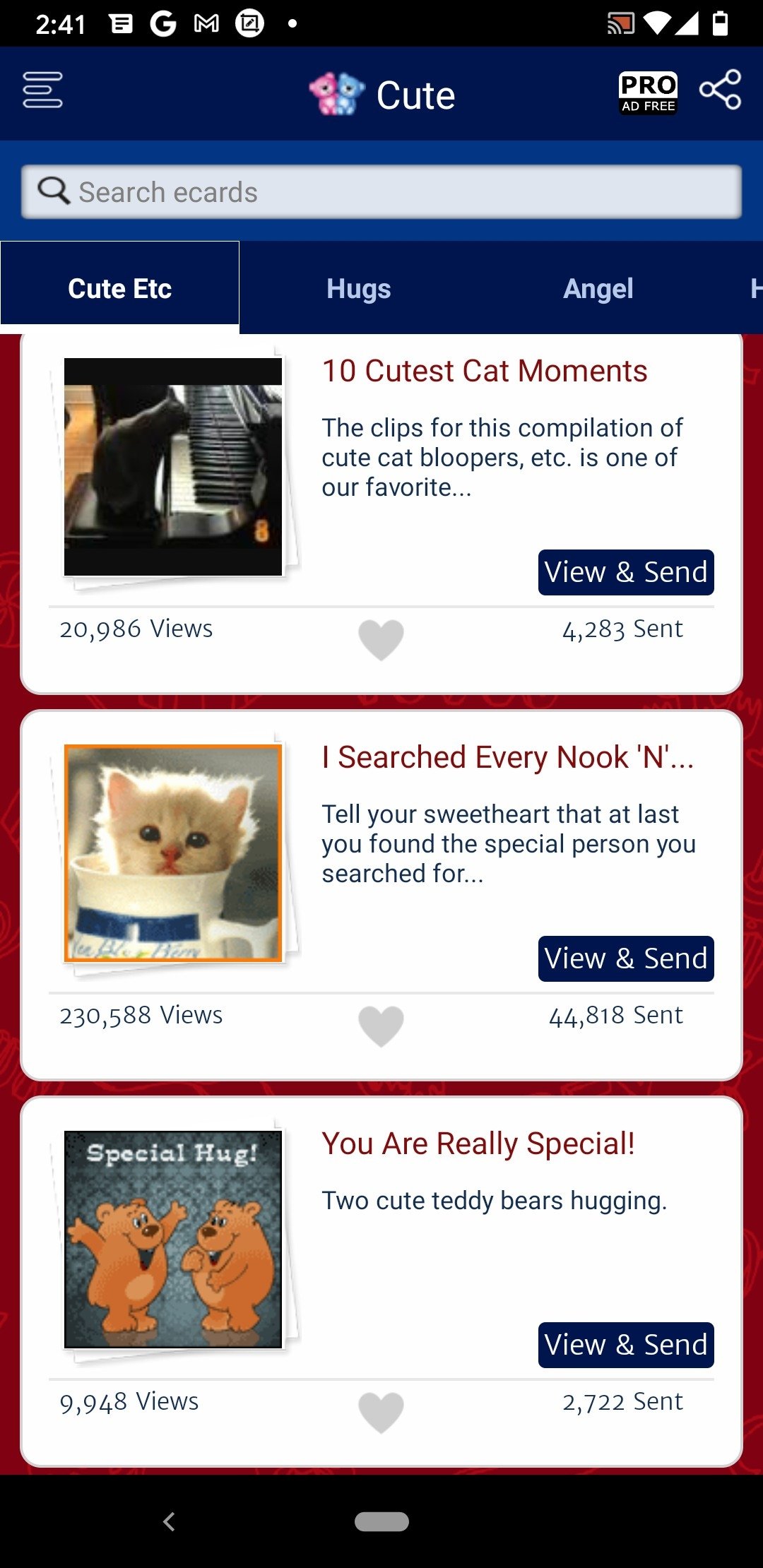
Task: Open the hamburger drawer menu
Action: (42, 90)
